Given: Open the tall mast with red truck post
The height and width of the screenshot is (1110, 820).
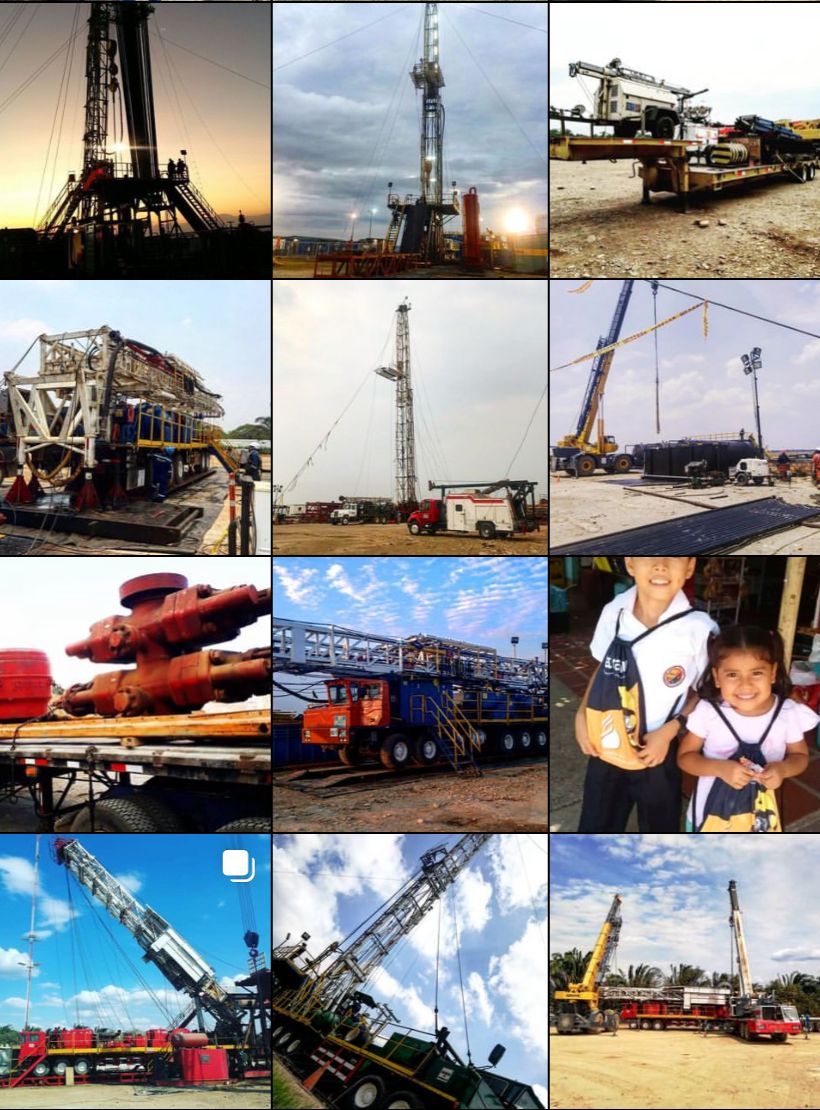Looking at the screenshot, I should click(410, 417).
